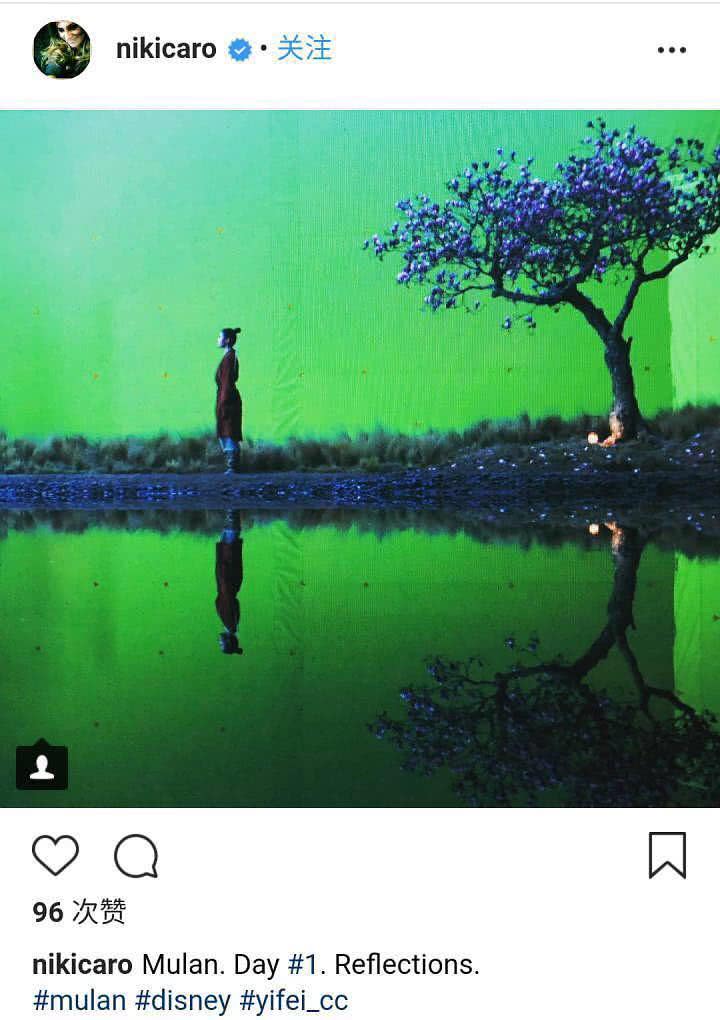View the 96 likes list

pyautogui.click(x=79, y=911)
